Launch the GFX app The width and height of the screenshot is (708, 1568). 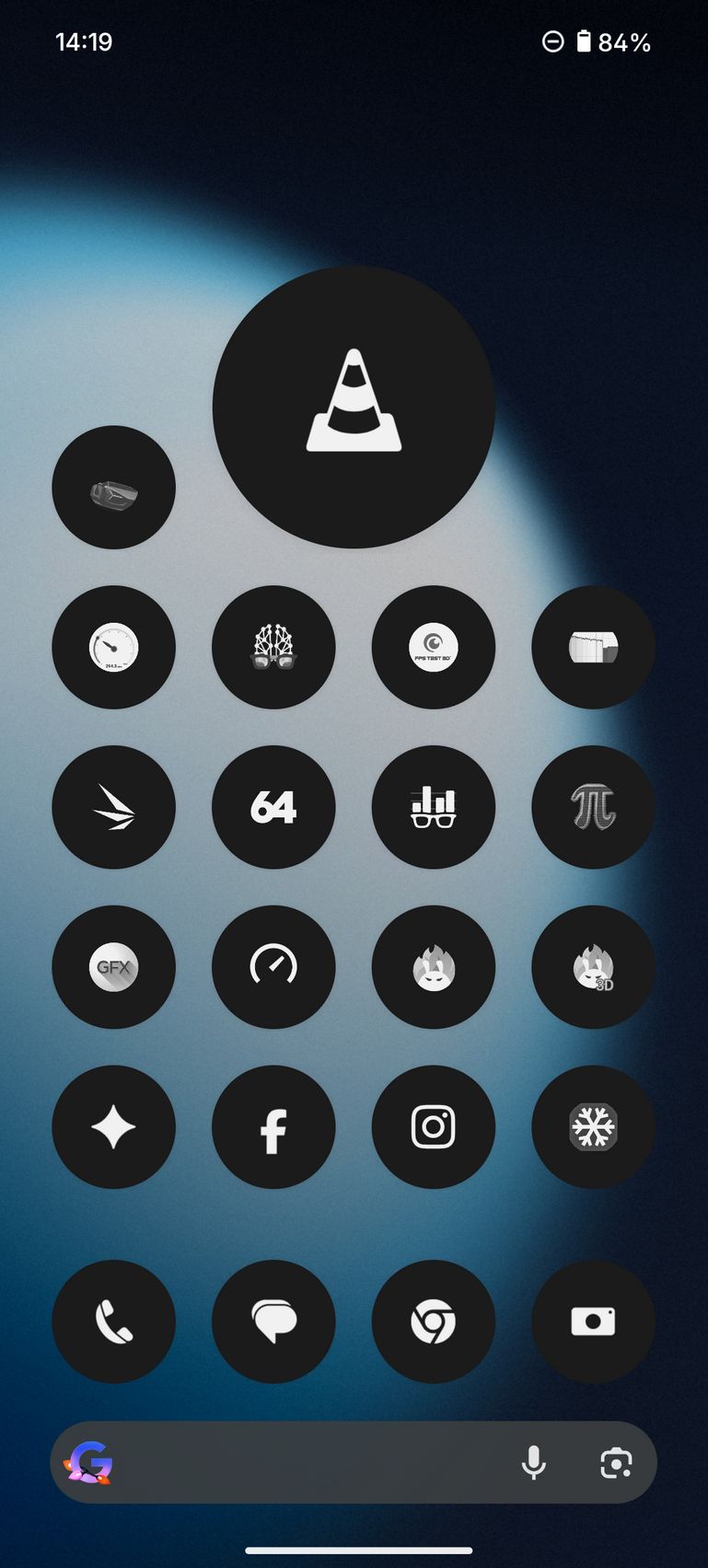coord(113,967)
